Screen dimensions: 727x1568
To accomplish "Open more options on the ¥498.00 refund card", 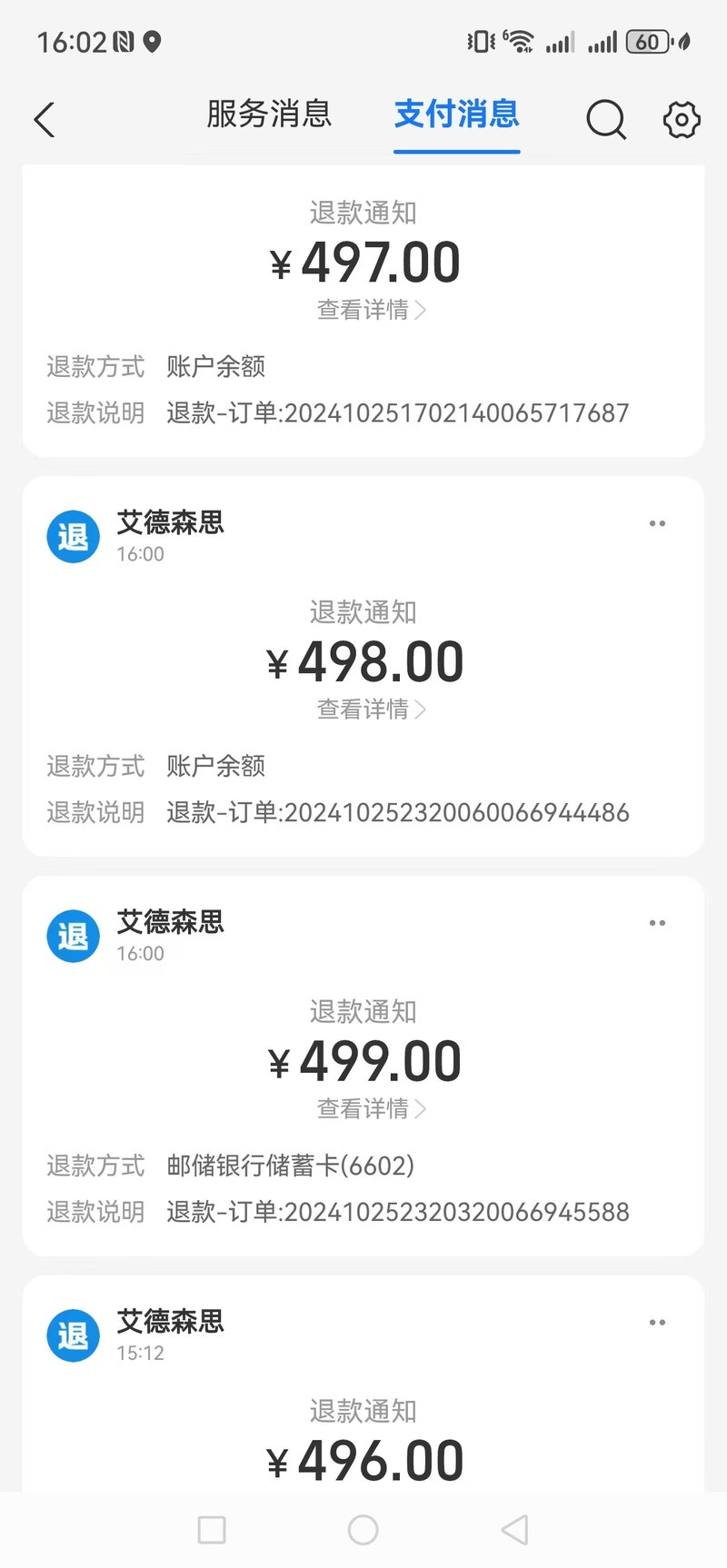I will tap(657, 523).
